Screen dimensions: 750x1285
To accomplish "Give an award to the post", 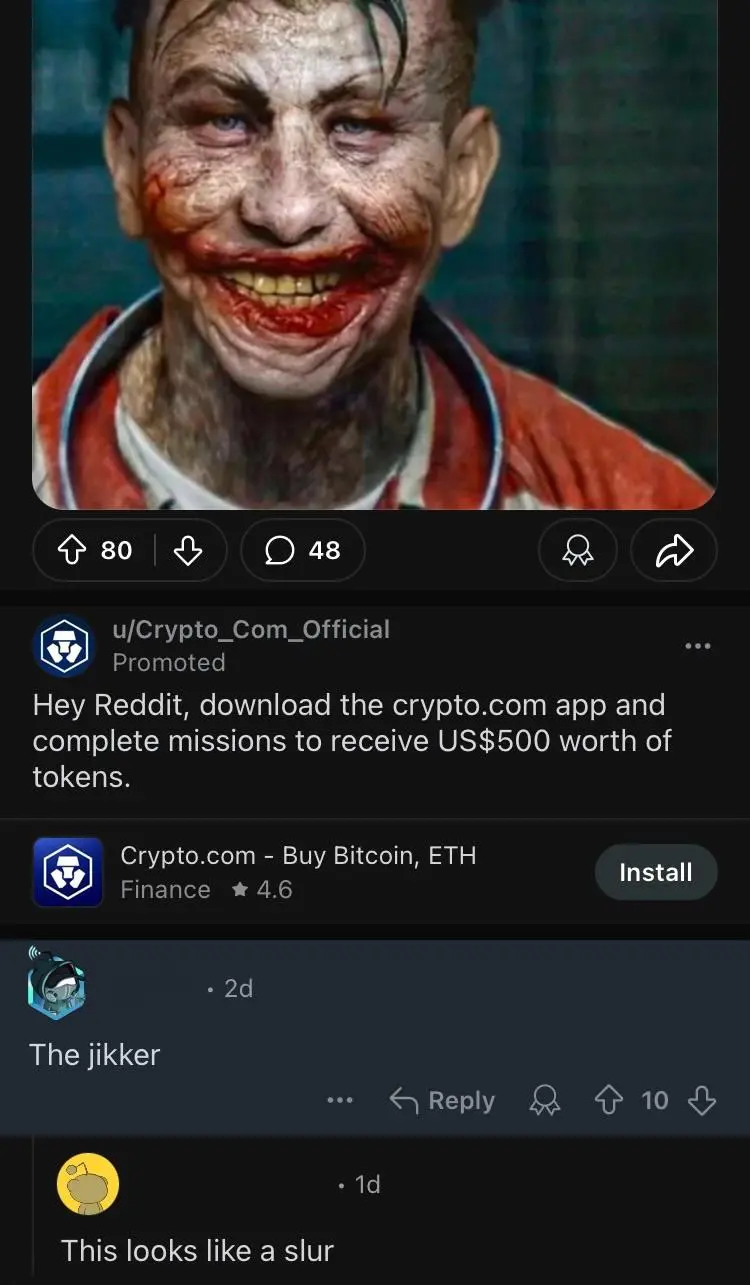I will tap(577, 550).
